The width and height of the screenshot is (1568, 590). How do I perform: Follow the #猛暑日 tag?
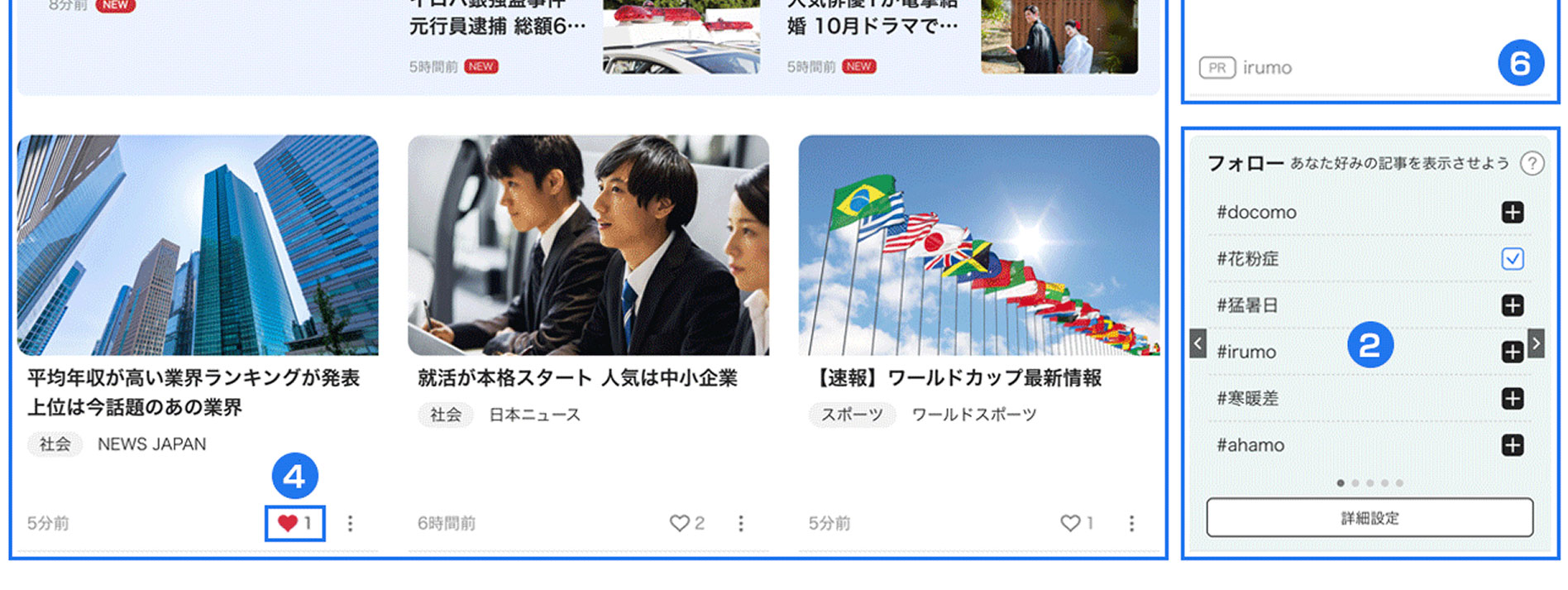click(1512, 305)
